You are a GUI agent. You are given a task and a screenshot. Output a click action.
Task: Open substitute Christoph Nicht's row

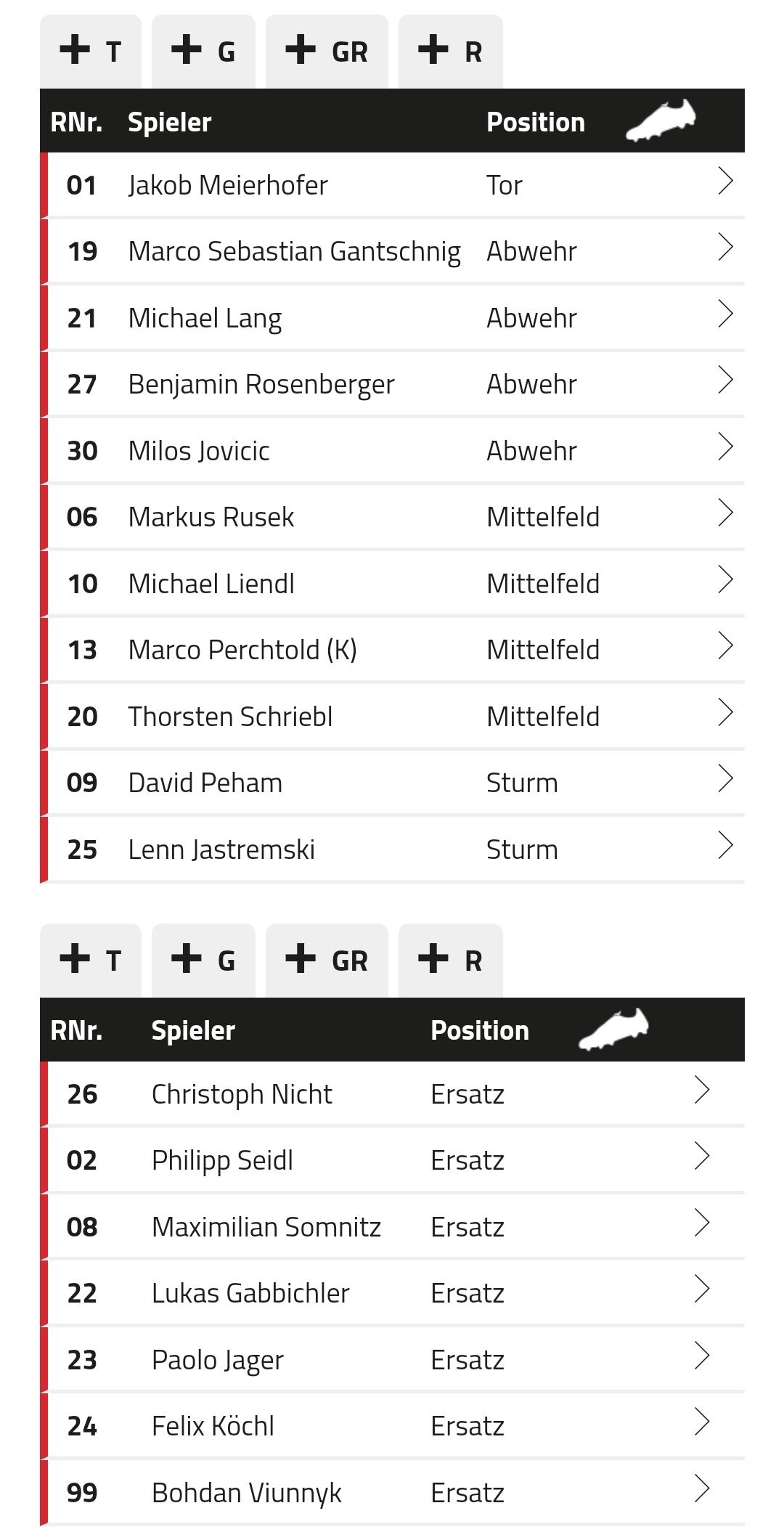392,1093
